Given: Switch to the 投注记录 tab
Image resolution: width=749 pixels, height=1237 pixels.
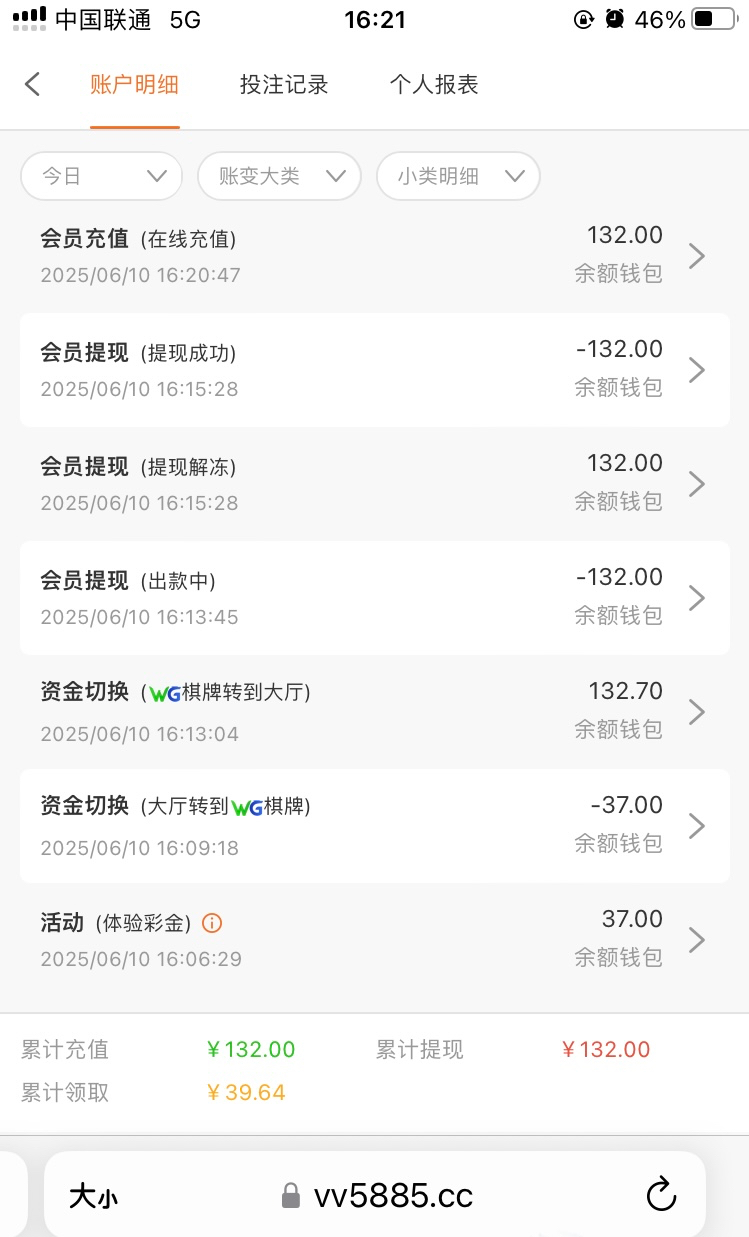Looking at the screenshot, I should click(284, 85).
